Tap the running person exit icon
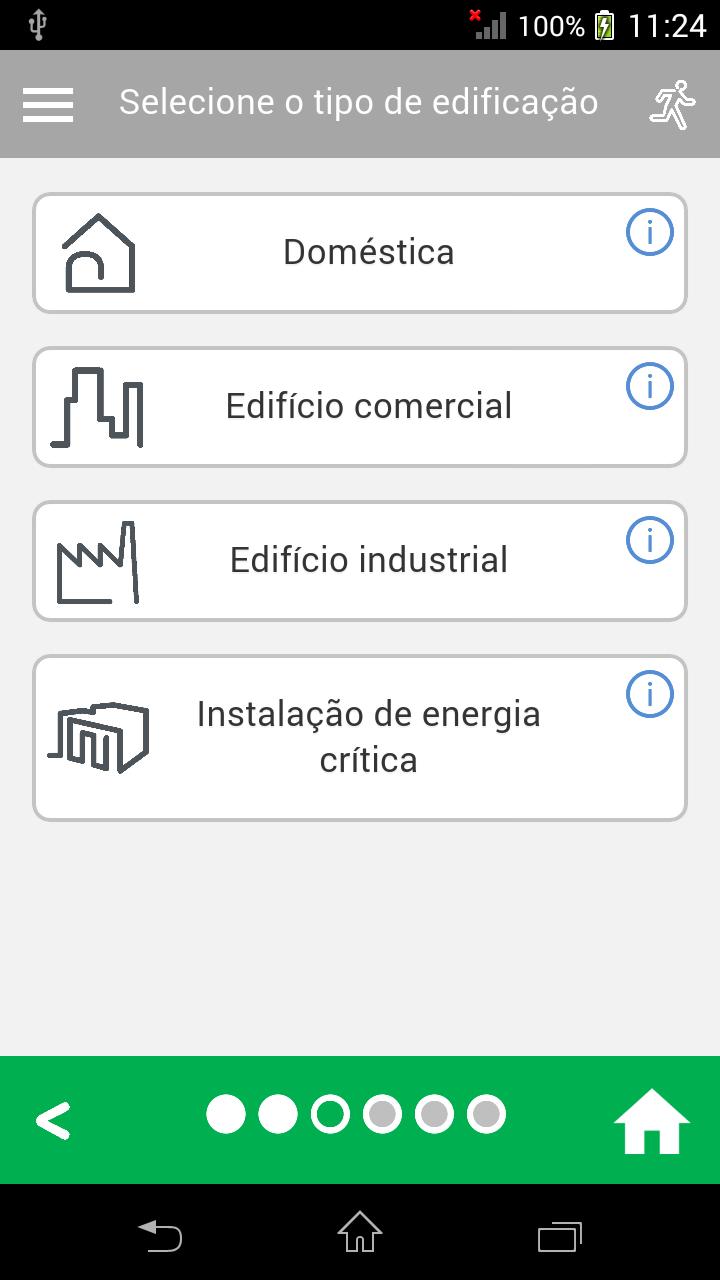The image size is (720, 1280). click(x=672, y=104)
